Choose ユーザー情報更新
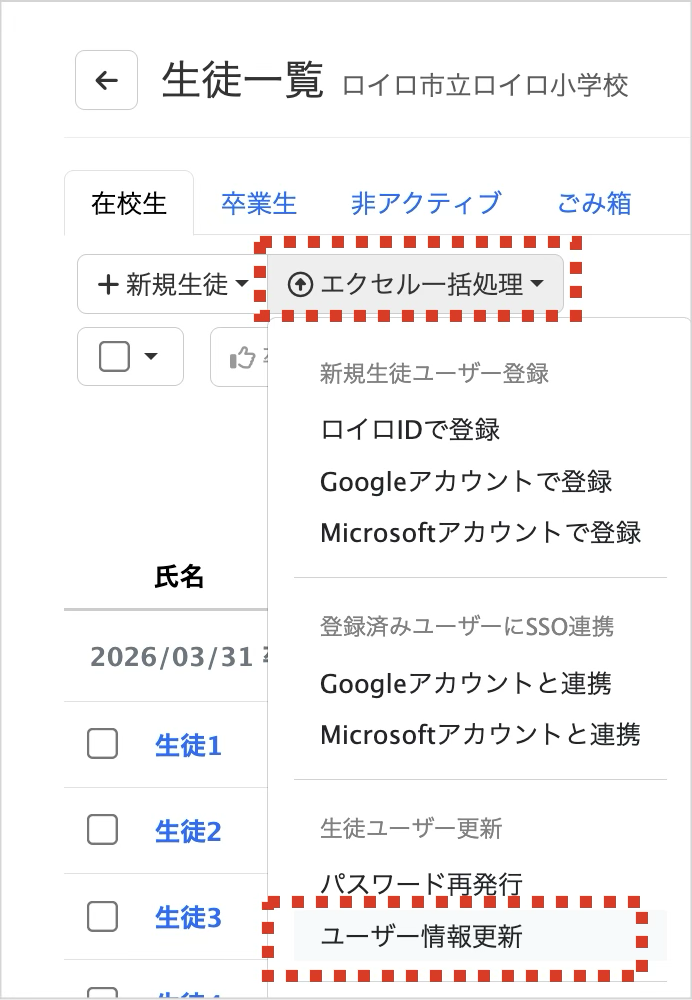The image size is (692, 1000). pyautogui.click(x=421, y=937)
